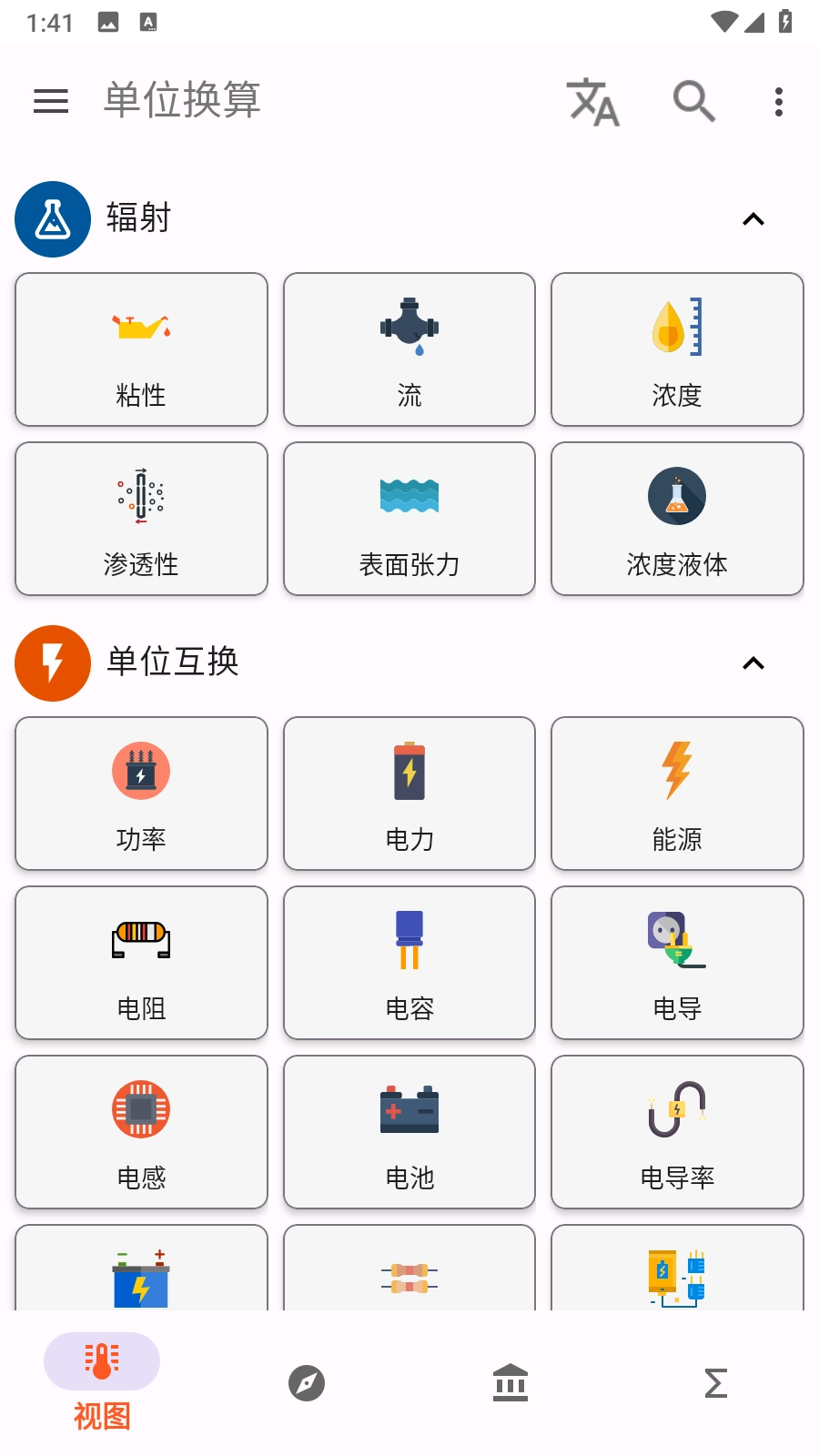Open the 功率 converter card

(x=142, y=794)
